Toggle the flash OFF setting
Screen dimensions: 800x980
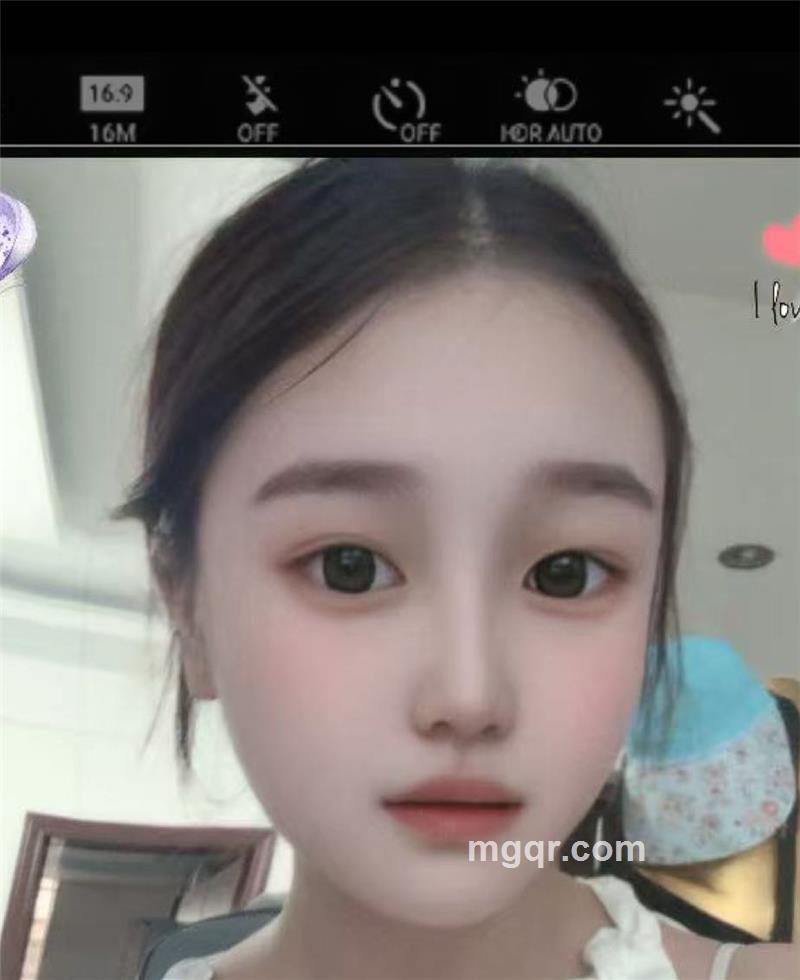pos(258,108)
